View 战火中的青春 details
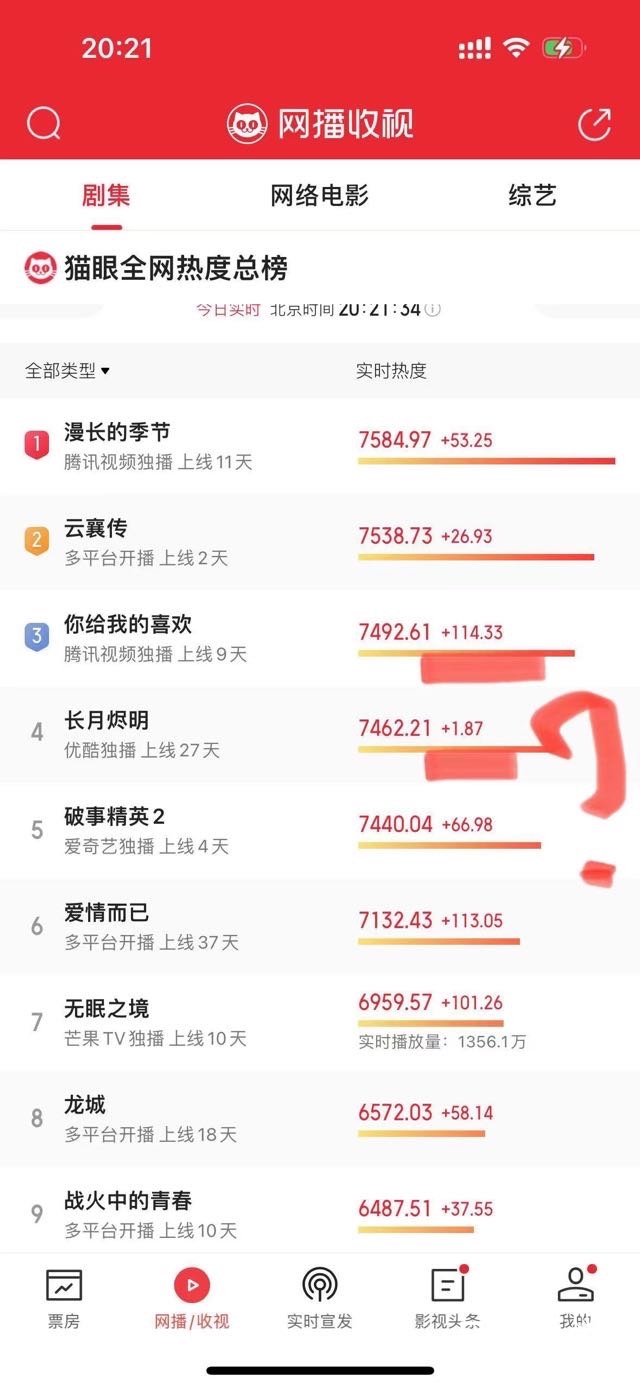This screenshot has width=640, height=1388. pyautogui.click(x=128, y=1201)
